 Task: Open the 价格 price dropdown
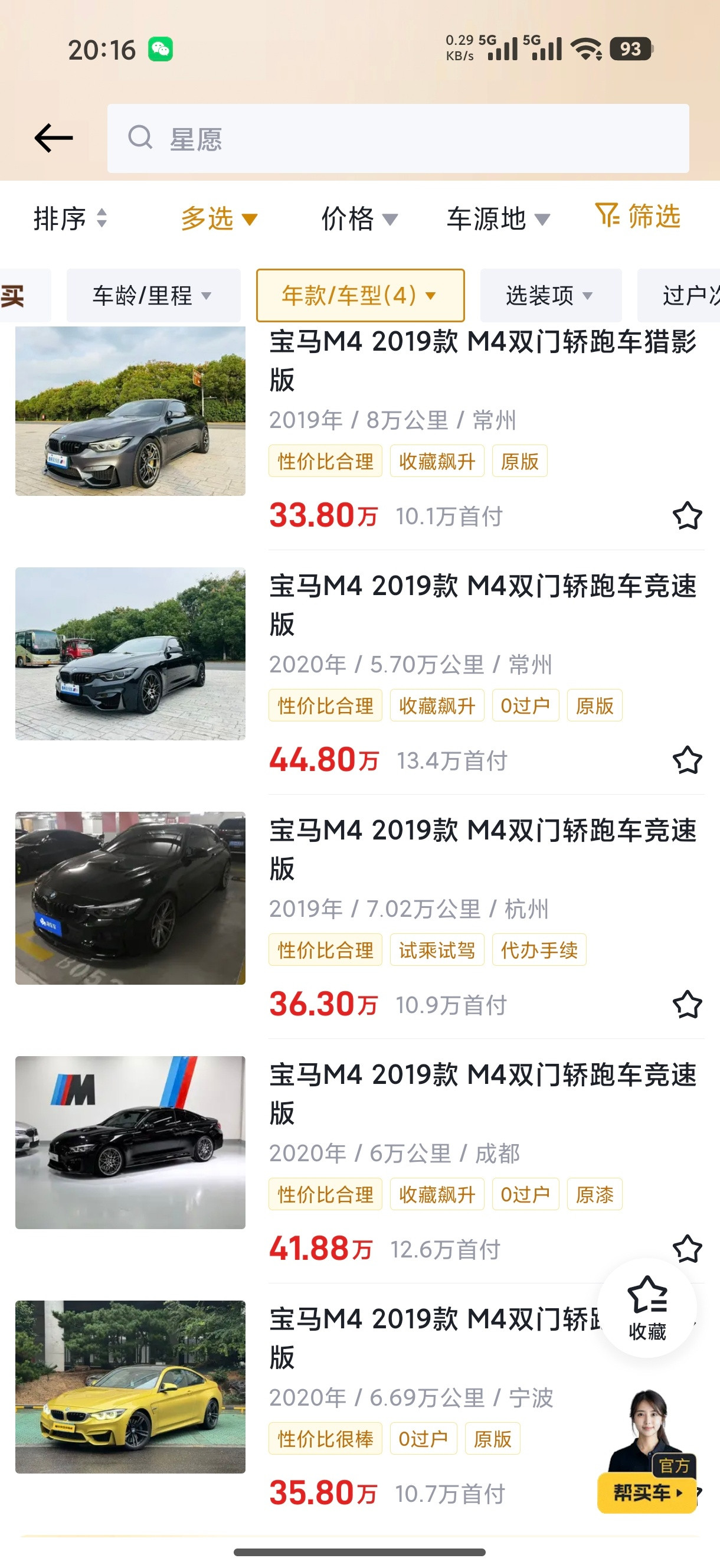click(358, 219)
